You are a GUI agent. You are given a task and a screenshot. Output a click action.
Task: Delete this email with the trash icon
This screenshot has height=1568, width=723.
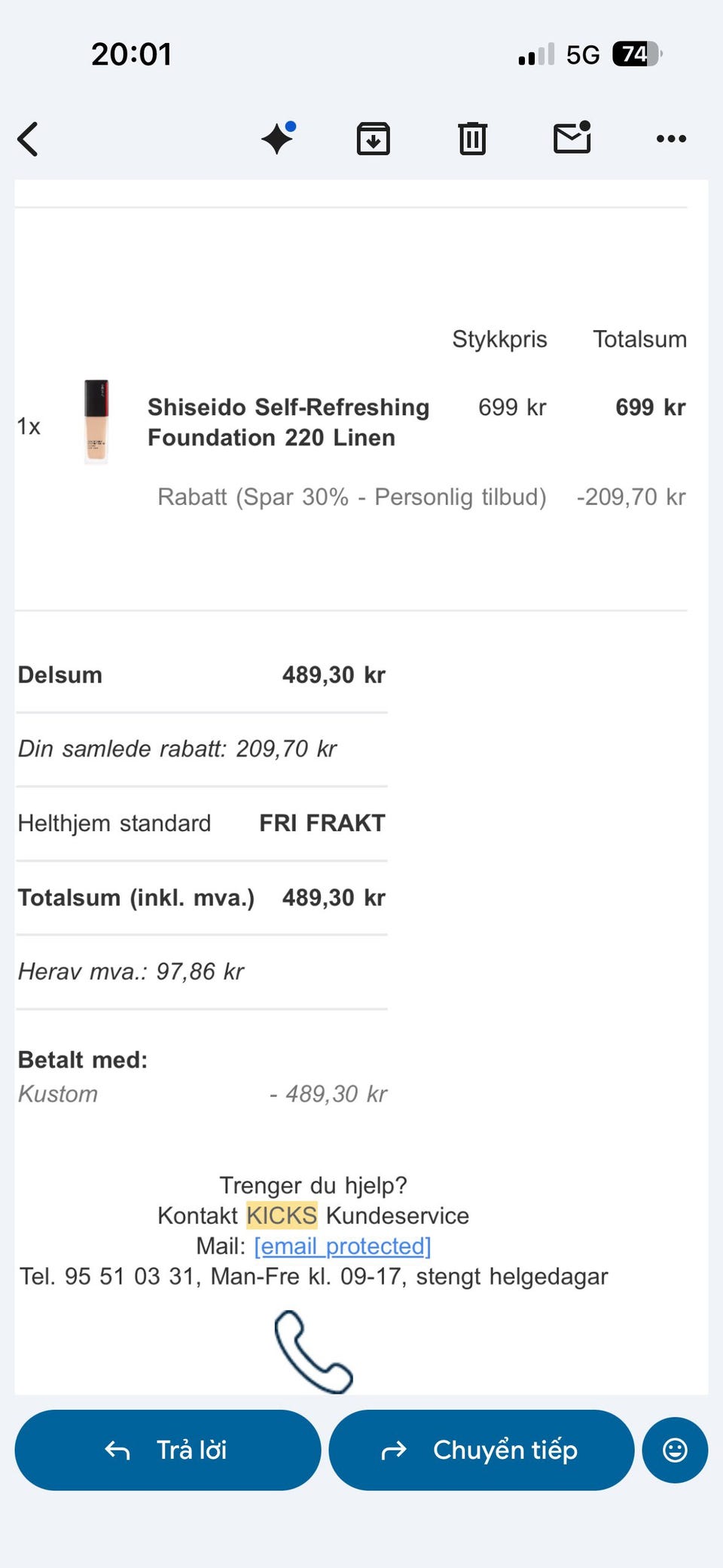[x=472, y=139]
